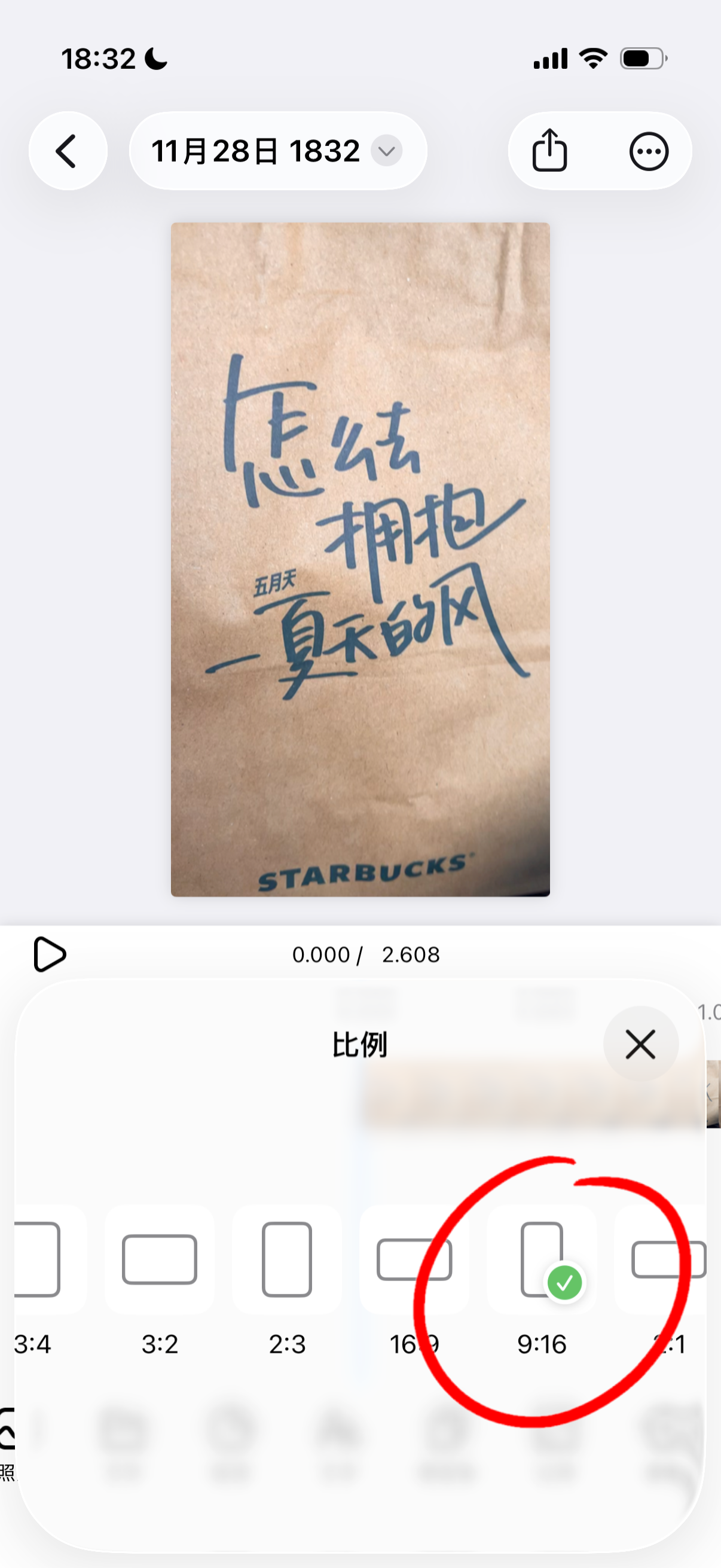Close the 比例 panel

pos(640,1044)
